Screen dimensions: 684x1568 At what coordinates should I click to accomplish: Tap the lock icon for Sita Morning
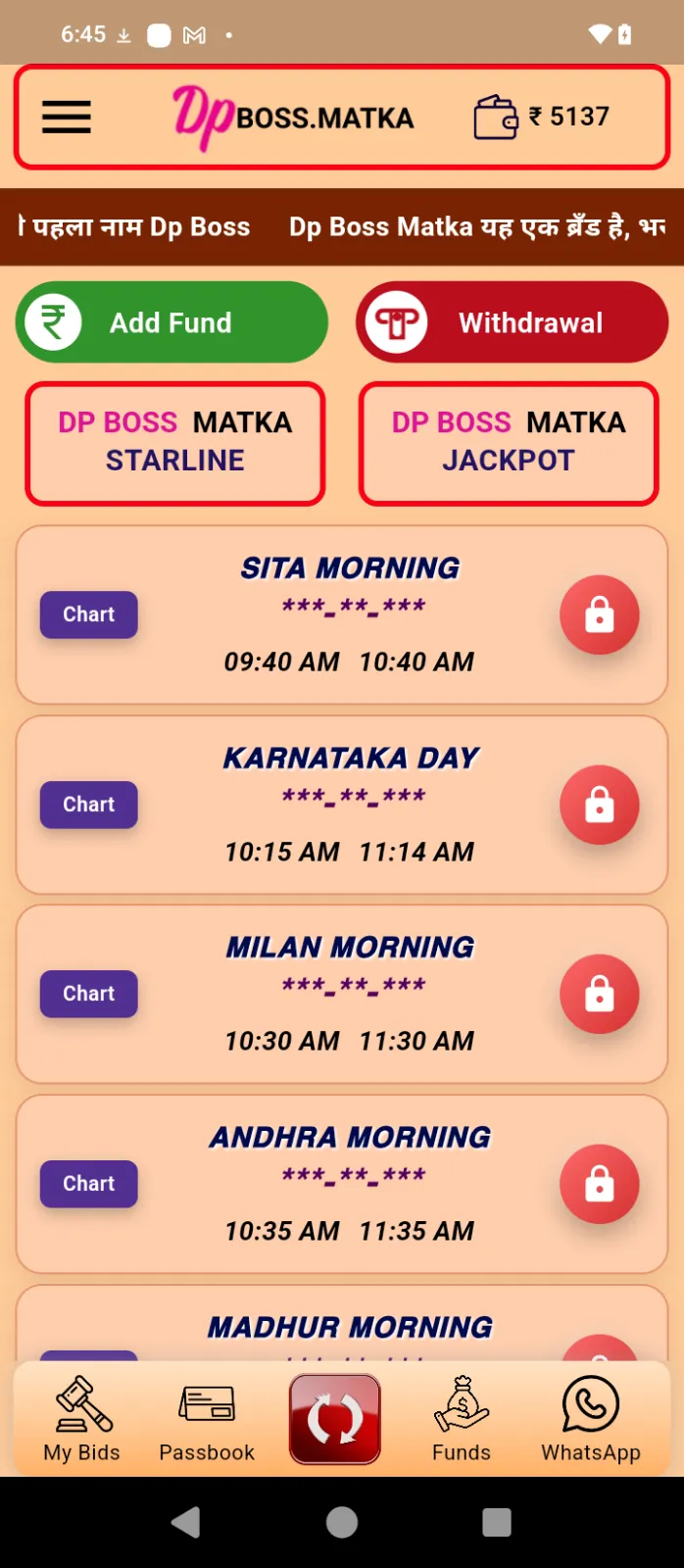(x=599, y=614)
